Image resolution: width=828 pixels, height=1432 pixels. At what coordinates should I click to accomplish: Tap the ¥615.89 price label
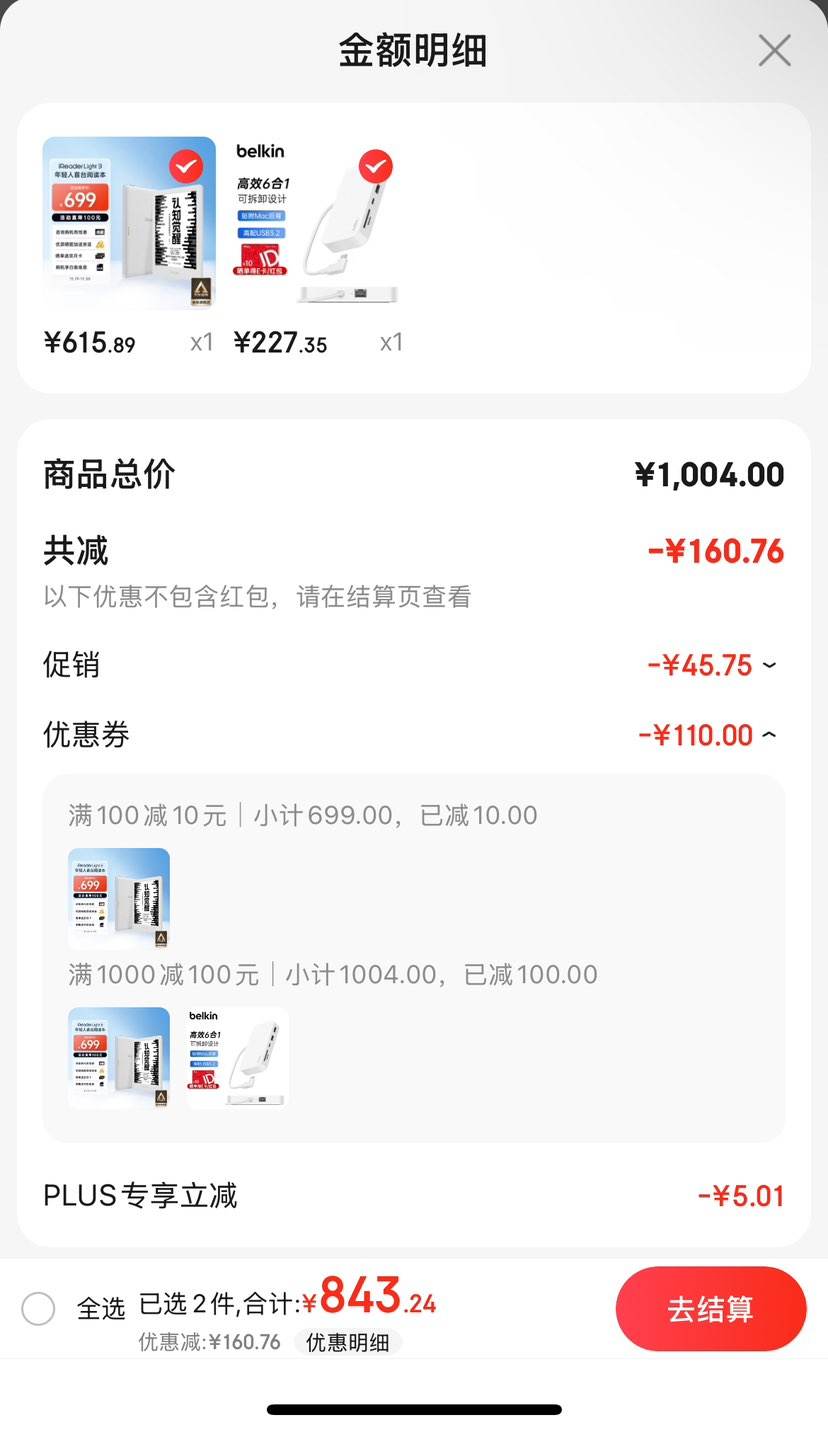tap(91, 343)
